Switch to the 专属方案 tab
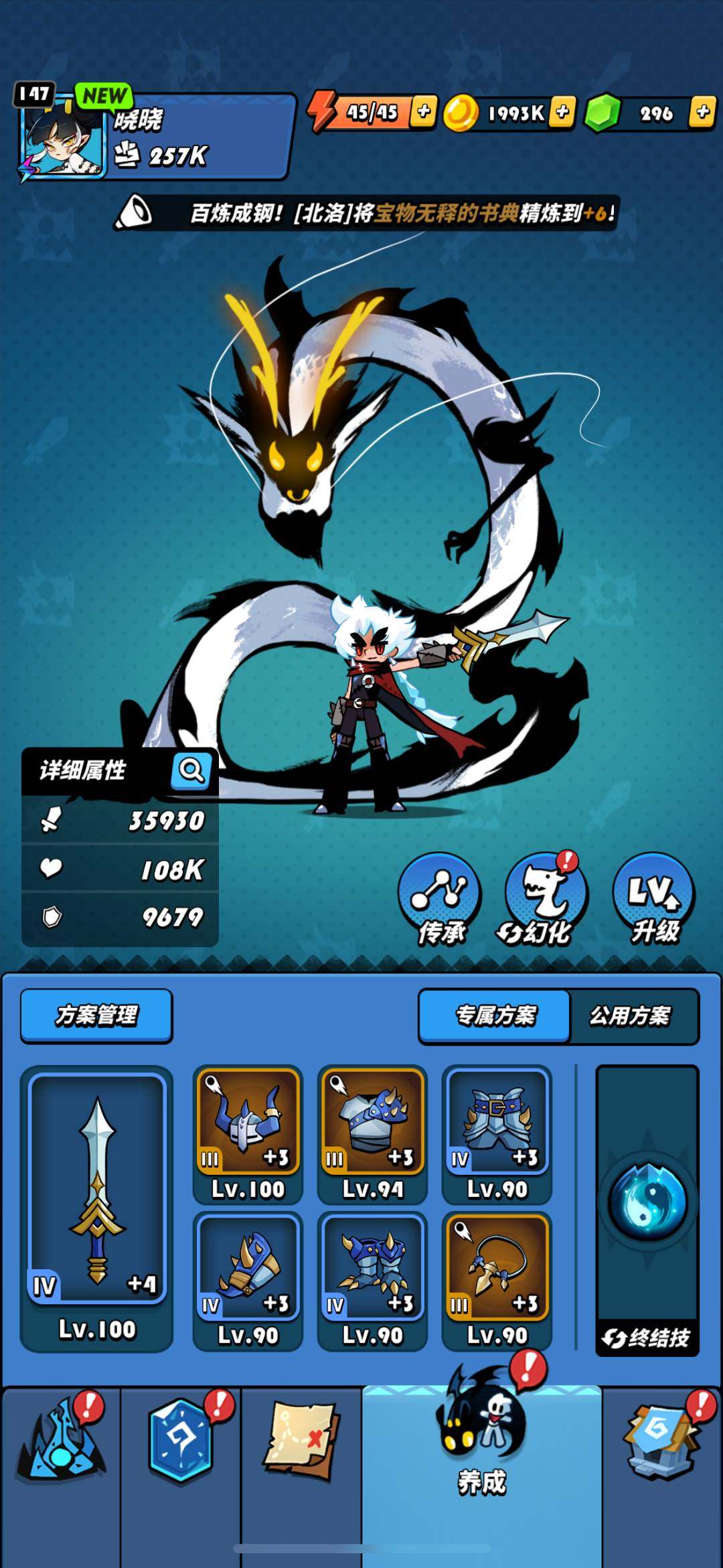The image size is (723, 1568). coord(495,1015)
